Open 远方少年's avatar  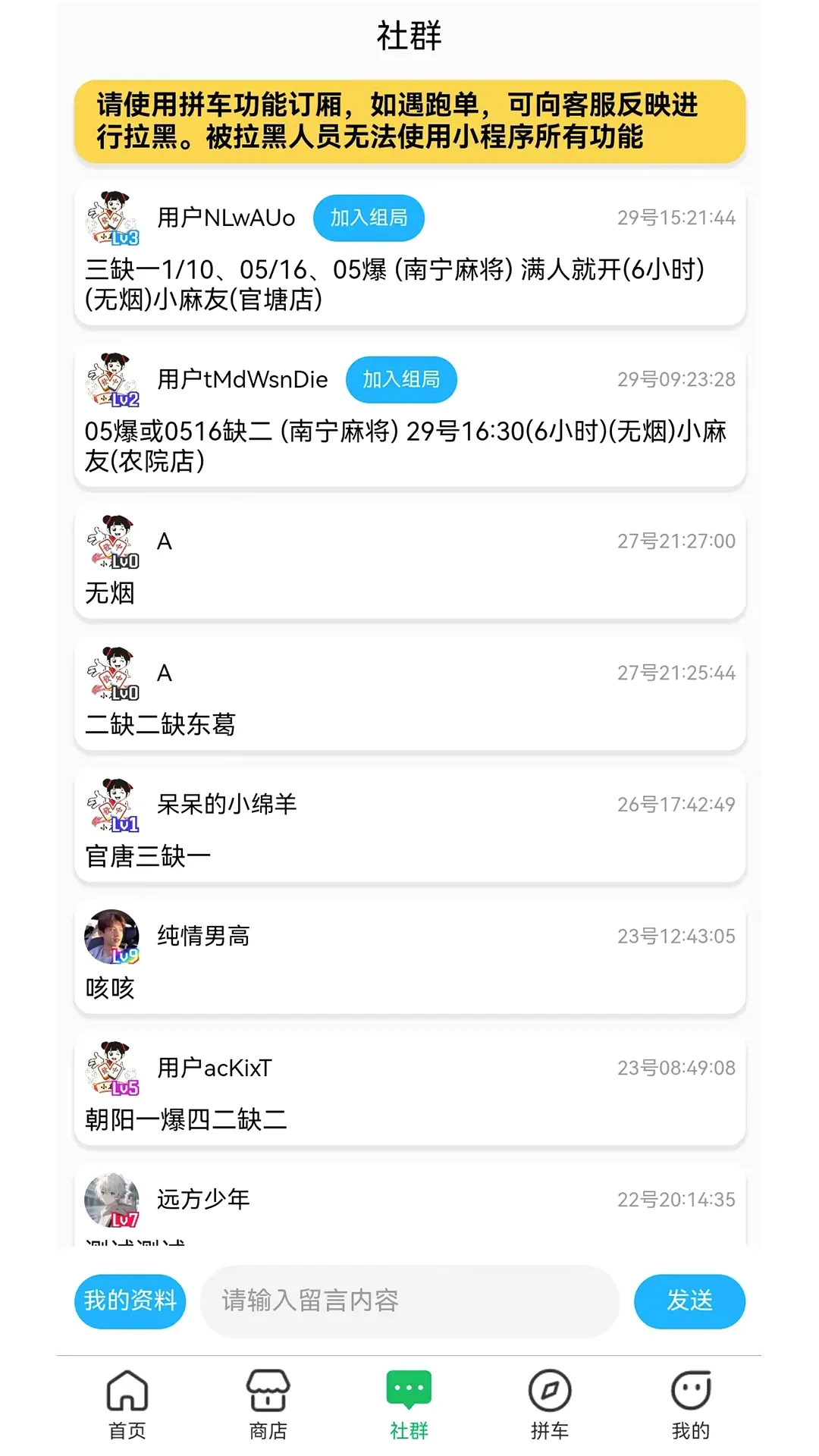(x=112, y=1200)
